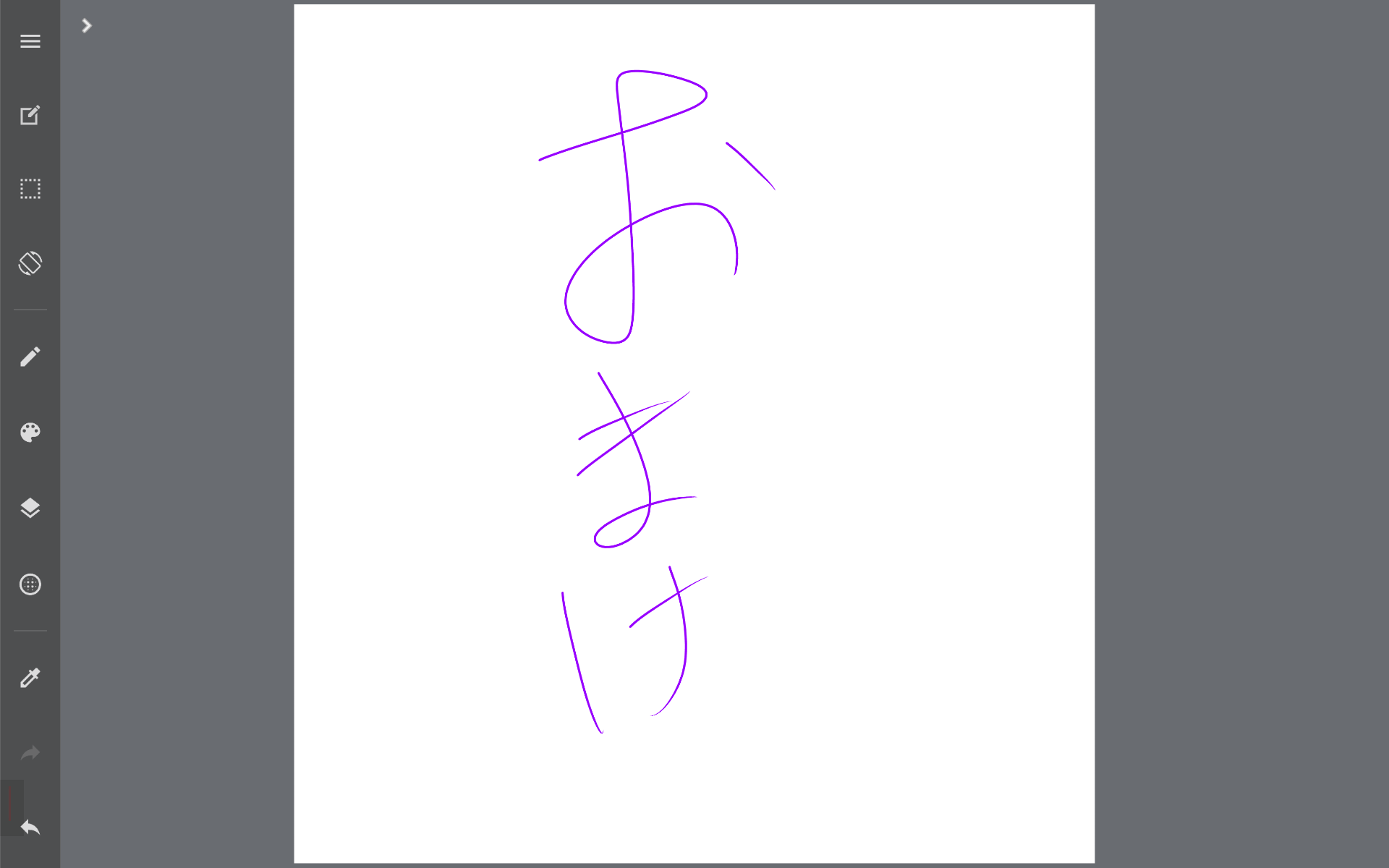The width and height of the screenshot is (1389, 868).
Task: Open the hamburger menu
Action: tap(30, 41)
